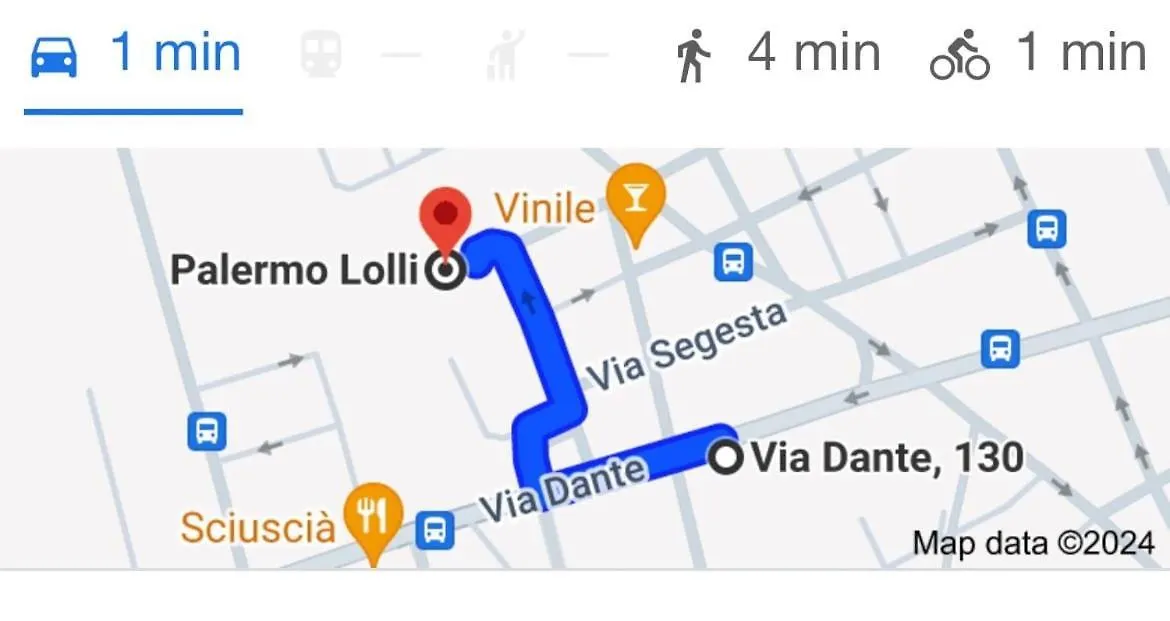This screenshot has width=1170, height=621.
Task: Open the Sciuscià restaurant marker
Action: (373, 519)
